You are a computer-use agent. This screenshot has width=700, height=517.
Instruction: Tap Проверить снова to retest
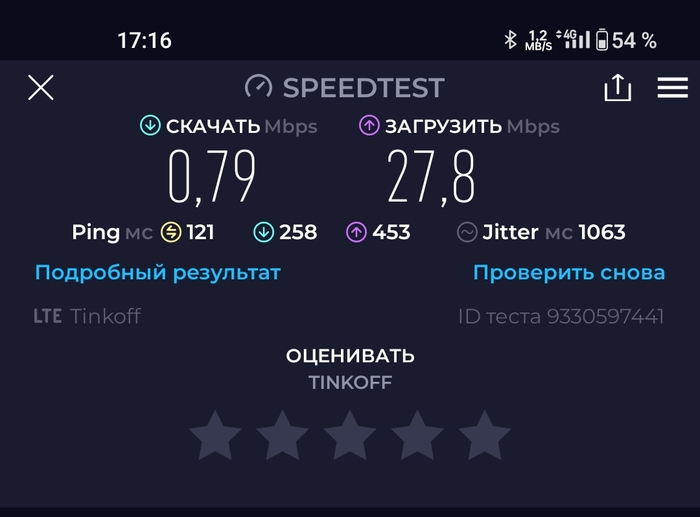pos(568,272)
